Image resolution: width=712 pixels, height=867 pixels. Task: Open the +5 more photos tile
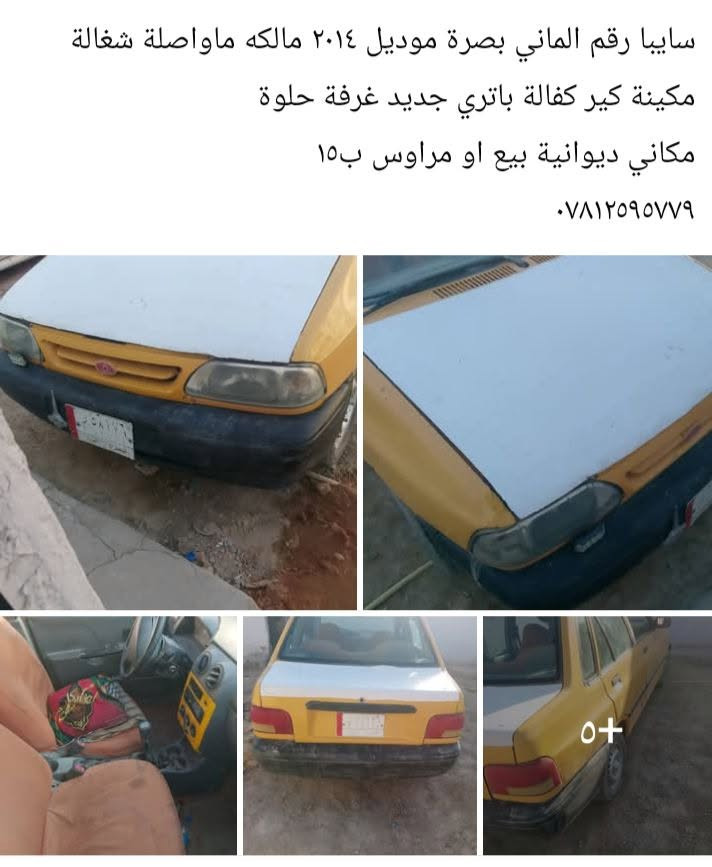pos(598,735)
